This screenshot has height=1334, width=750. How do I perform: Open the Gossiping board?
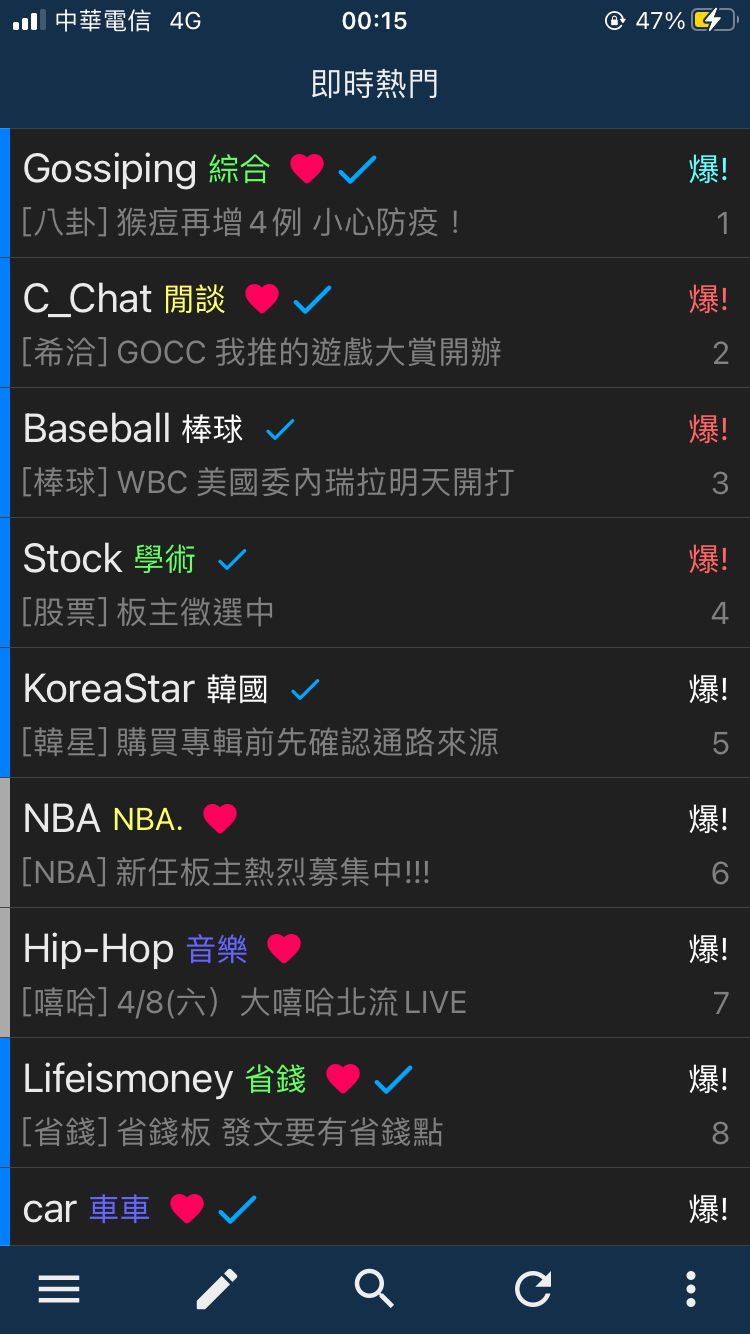(375, 193)
